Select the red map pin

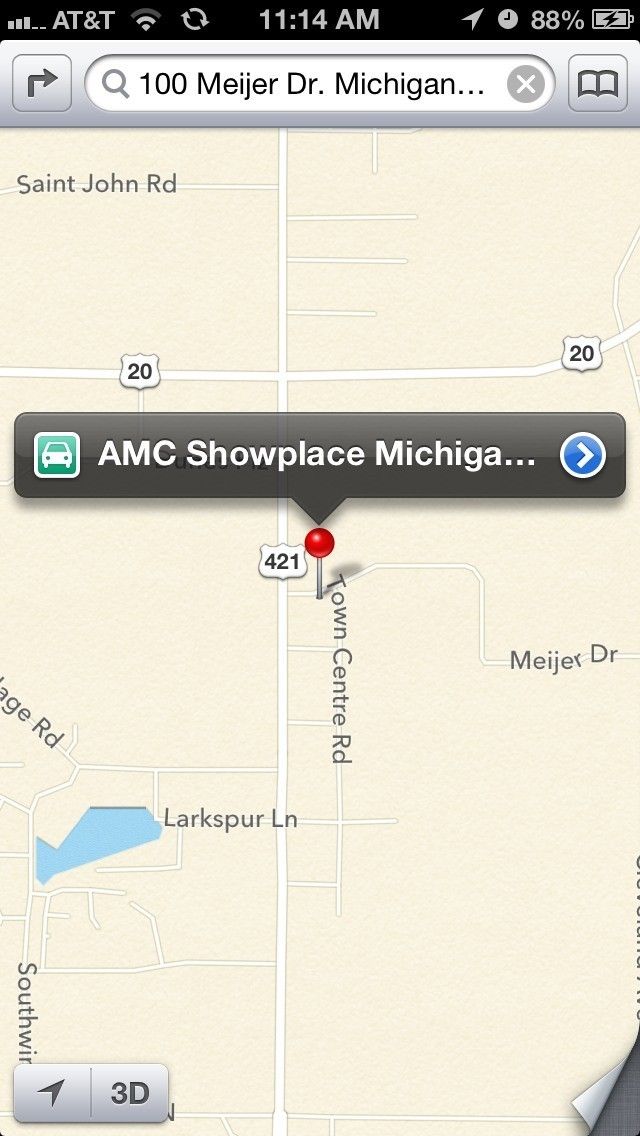tap(319, 546)
